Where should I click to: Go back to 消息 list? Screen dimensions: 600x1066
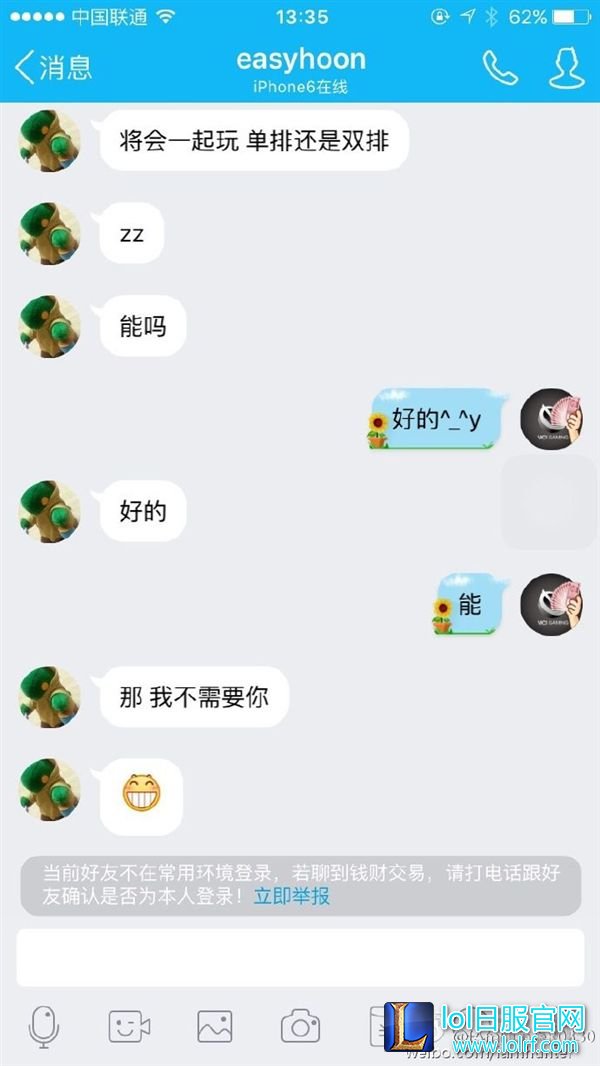click(52, 67)
